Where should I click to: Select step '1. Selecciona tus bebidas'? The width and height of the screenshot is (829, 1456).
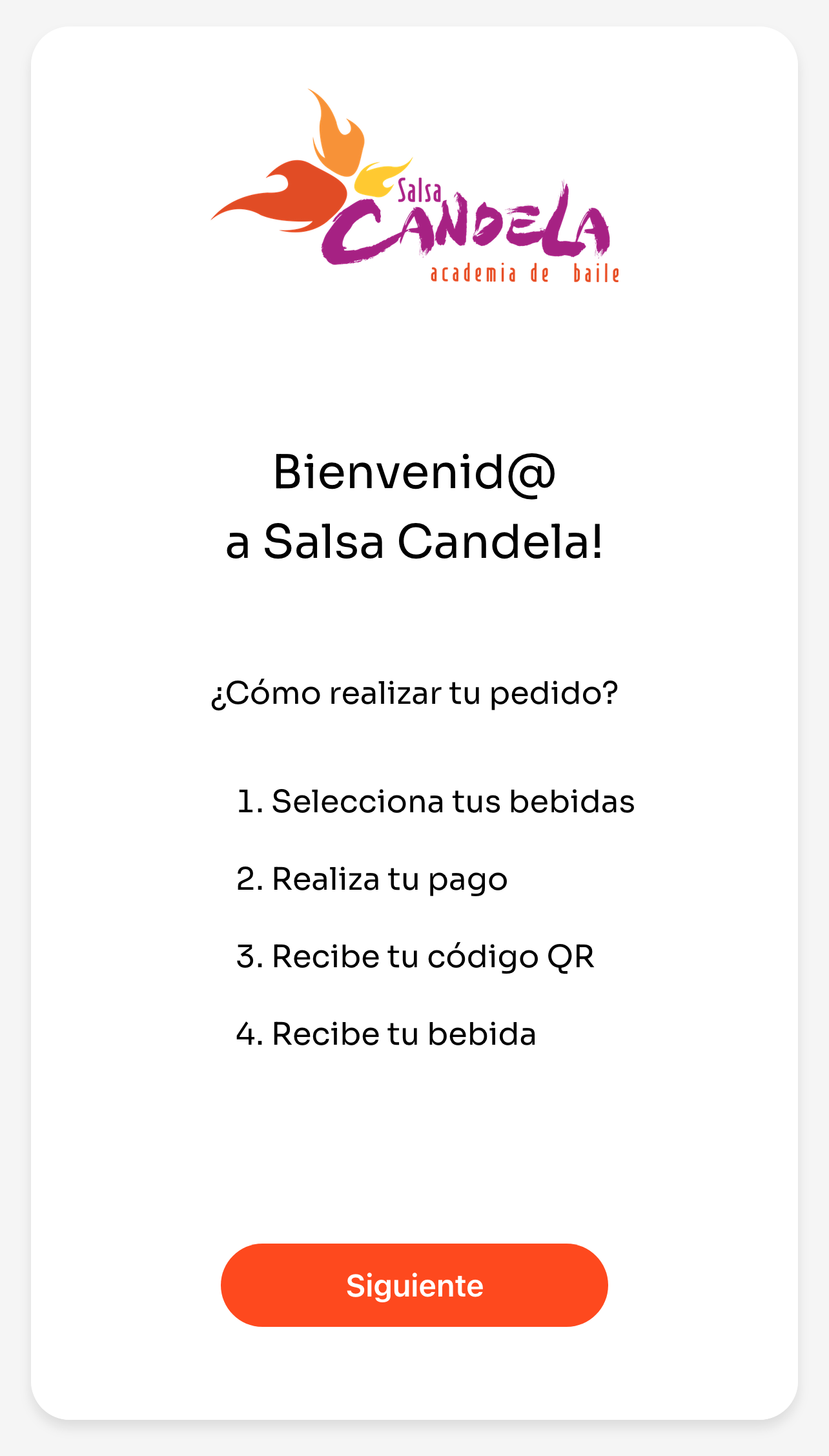(x=436, y=801)
